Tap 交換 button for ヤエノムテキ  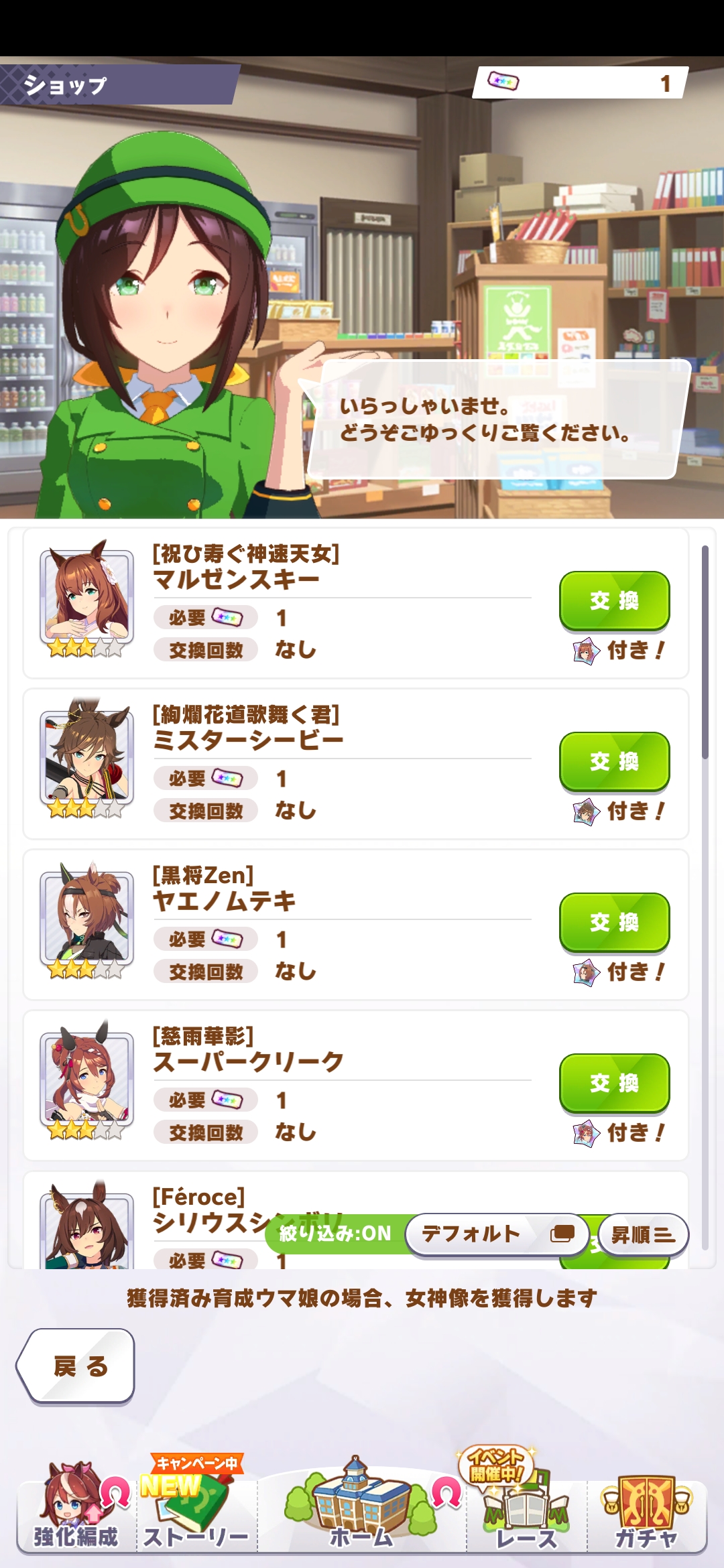tap(614, 922)
